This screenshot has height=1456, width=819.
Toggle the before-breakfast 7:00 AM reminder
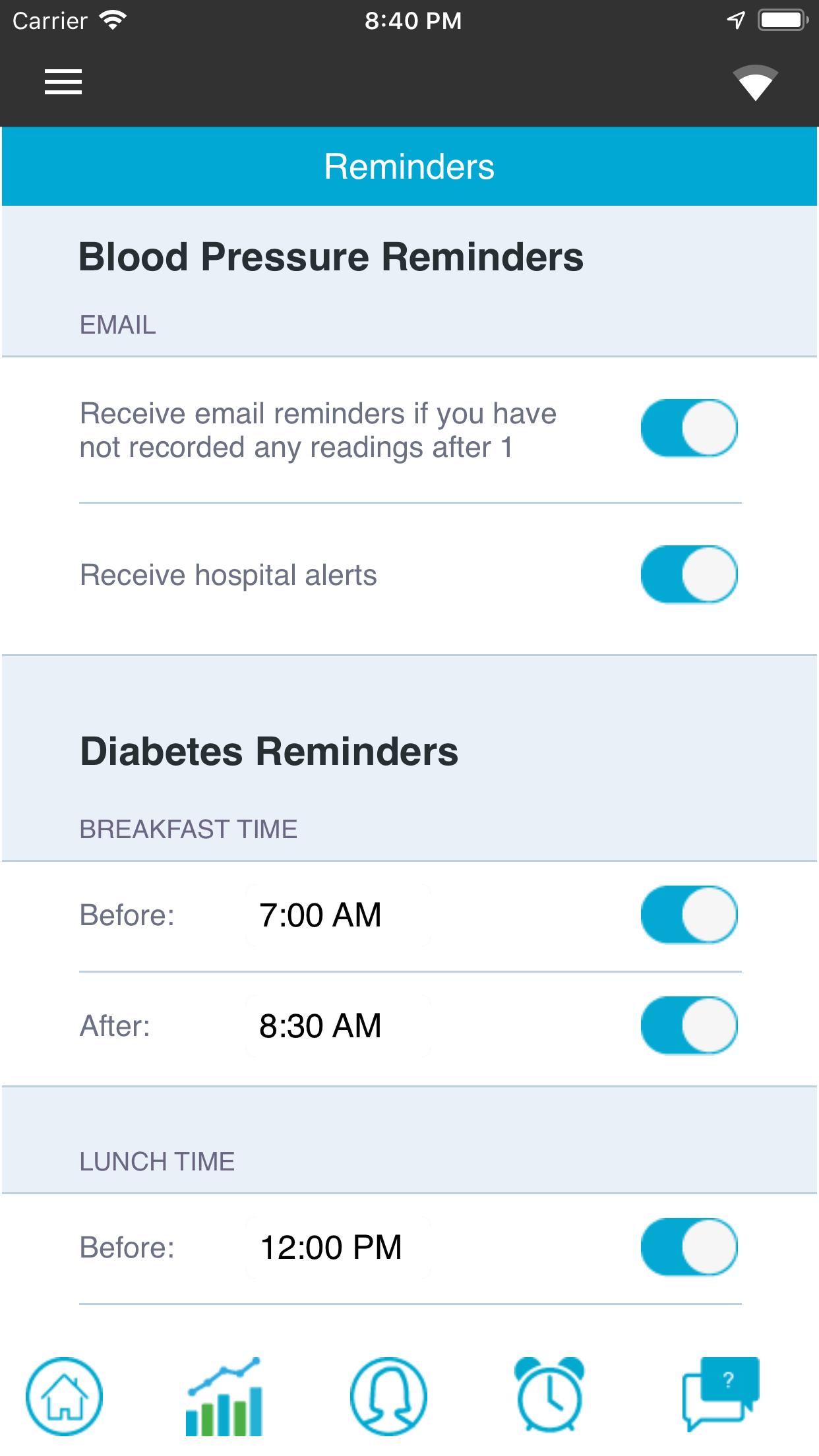[x=689, y=915]
